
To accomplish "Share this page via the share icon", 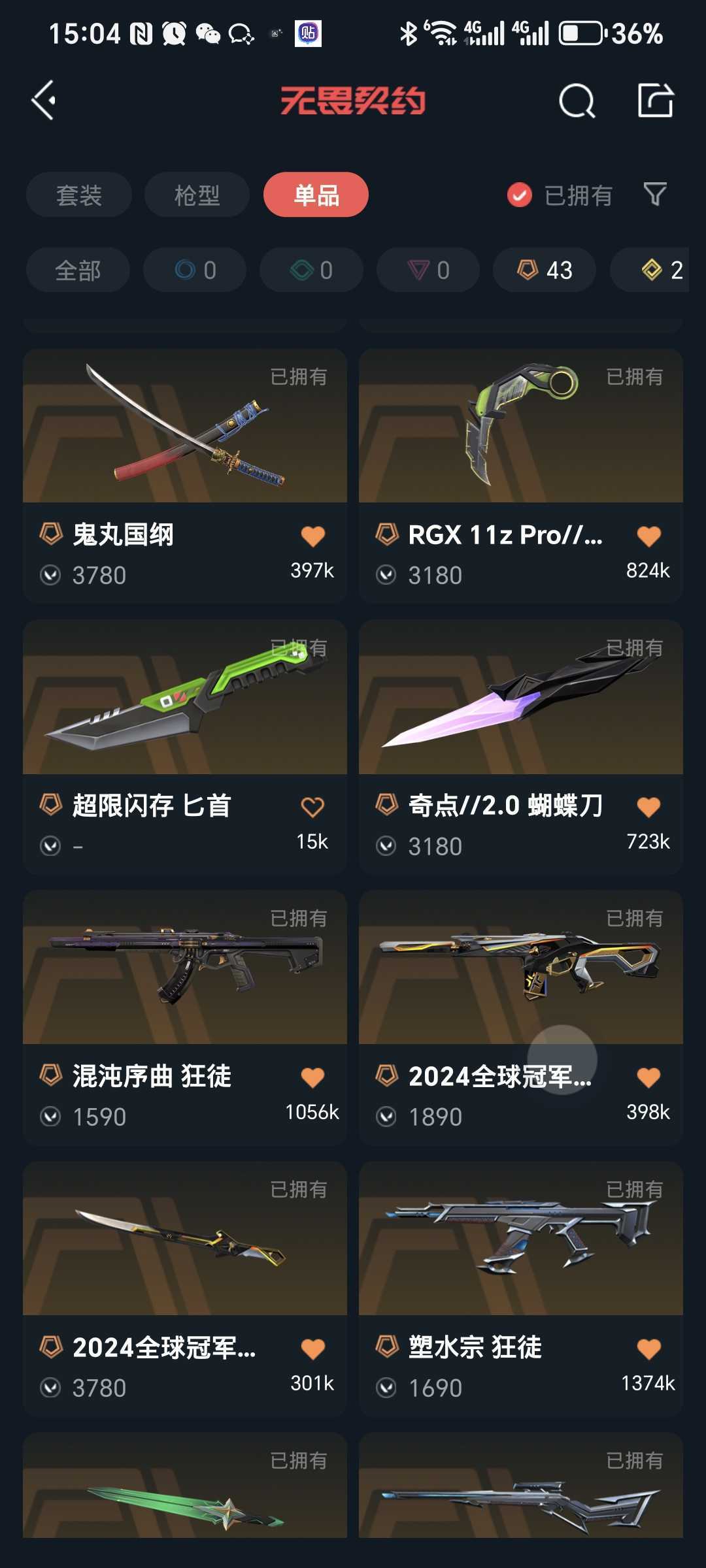I will point(656,101).
